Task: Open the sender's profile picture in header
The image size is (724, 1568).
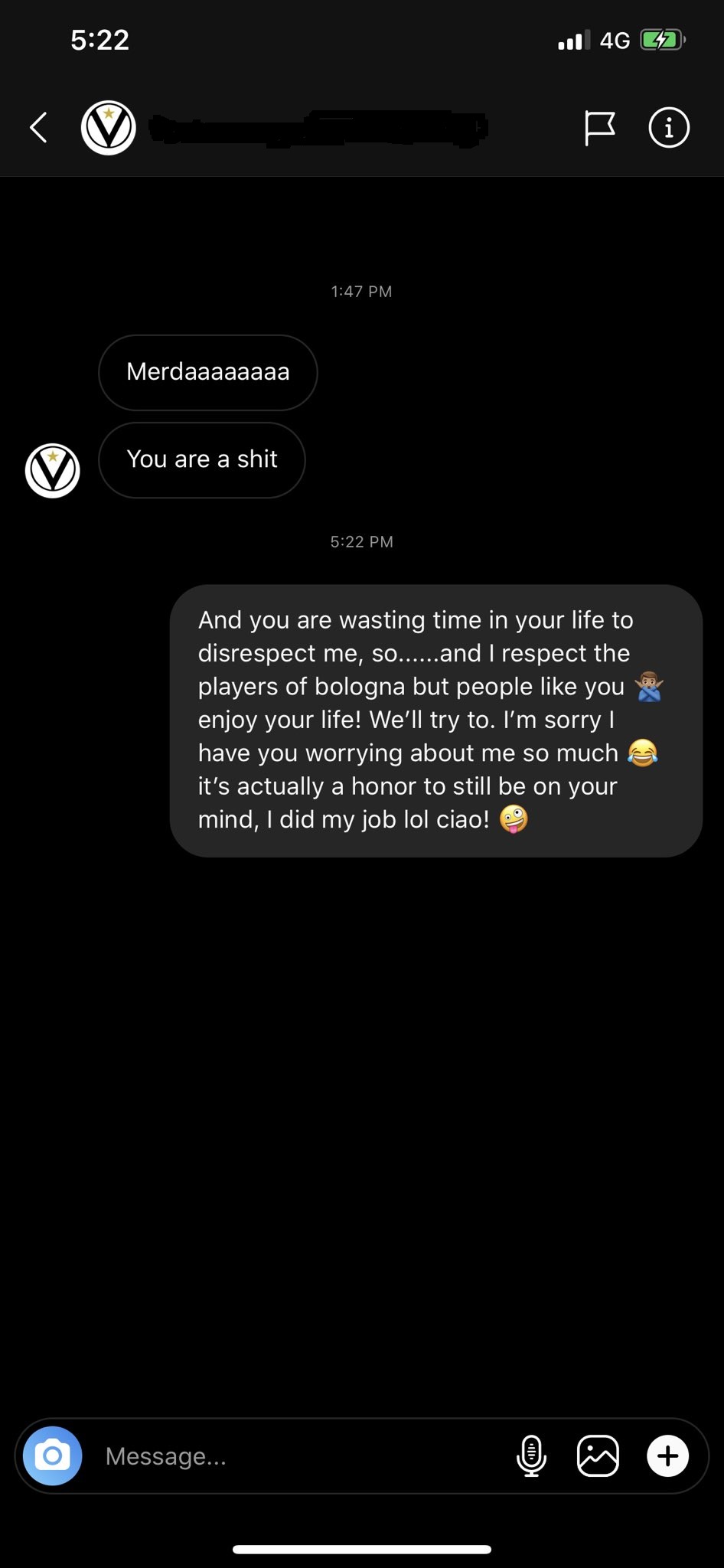Action: tap(109, 127)
